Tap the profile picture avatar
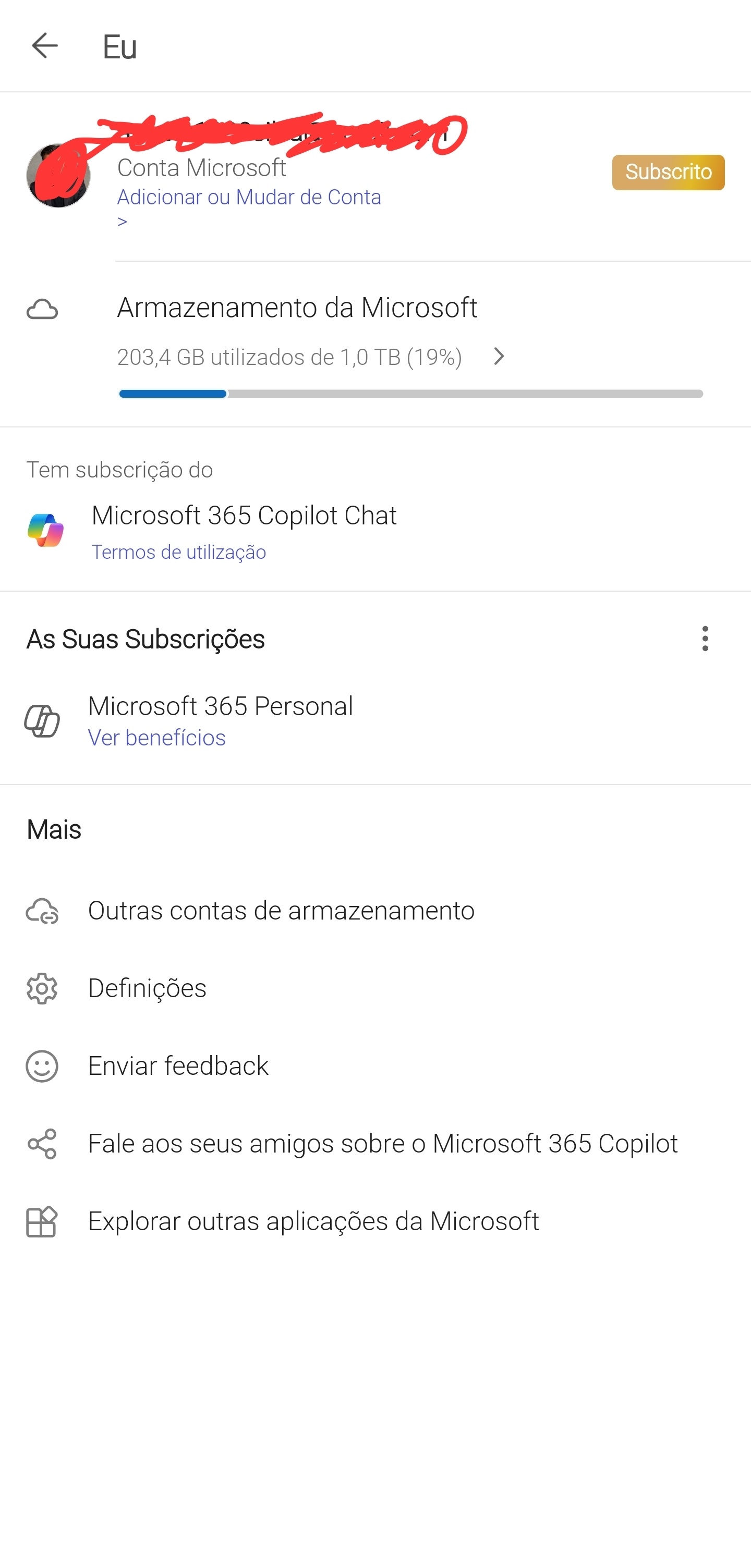This screenshot has width=751, height=1568. tap(58, 175)
